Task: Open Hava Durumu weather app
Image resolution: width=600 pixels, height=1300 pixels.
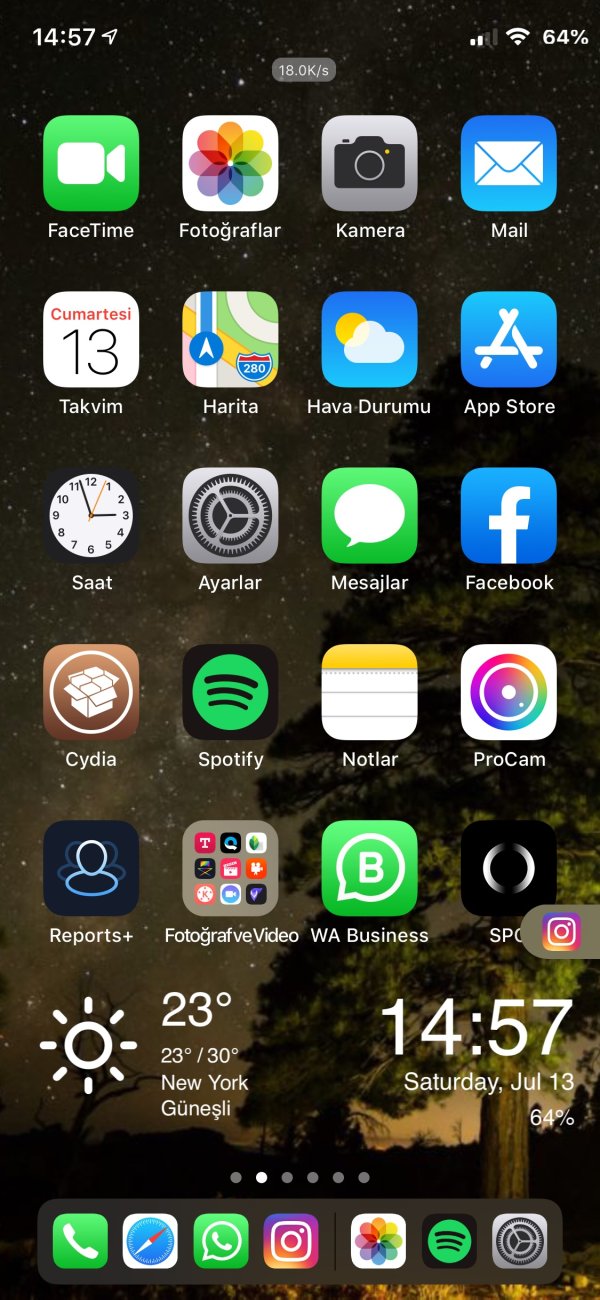Action: click(369, 340)
